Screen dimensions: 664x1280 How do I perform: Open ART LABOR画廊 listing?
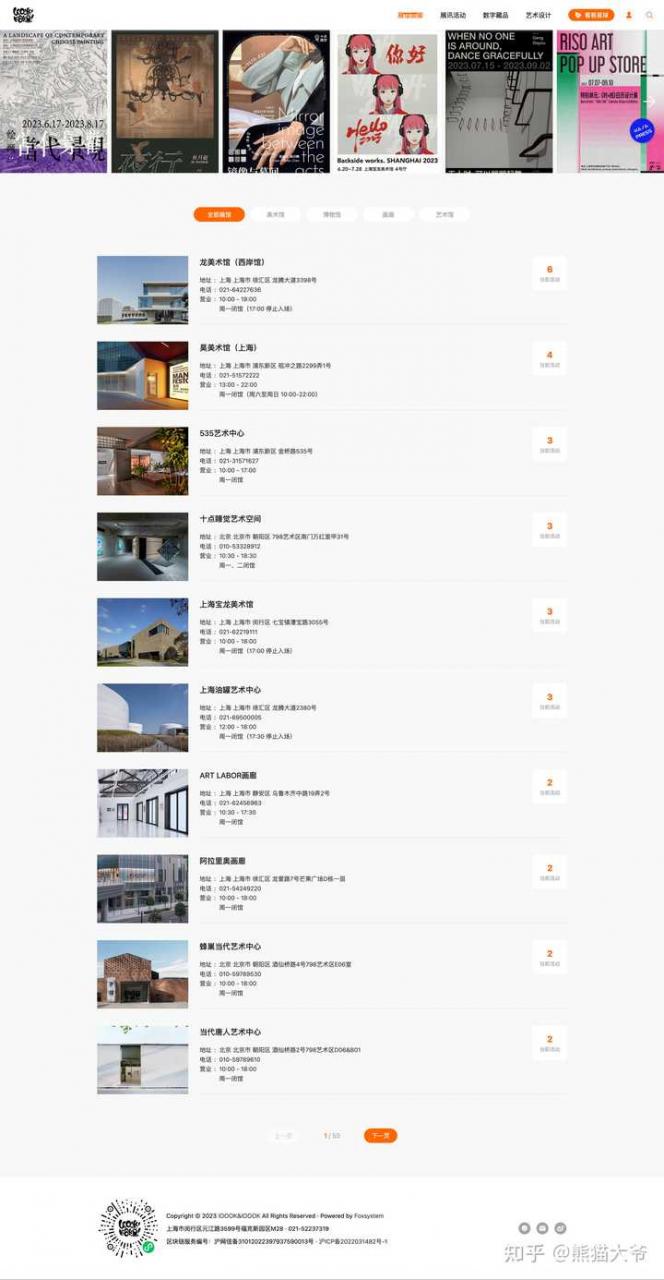tap(227, 776)
